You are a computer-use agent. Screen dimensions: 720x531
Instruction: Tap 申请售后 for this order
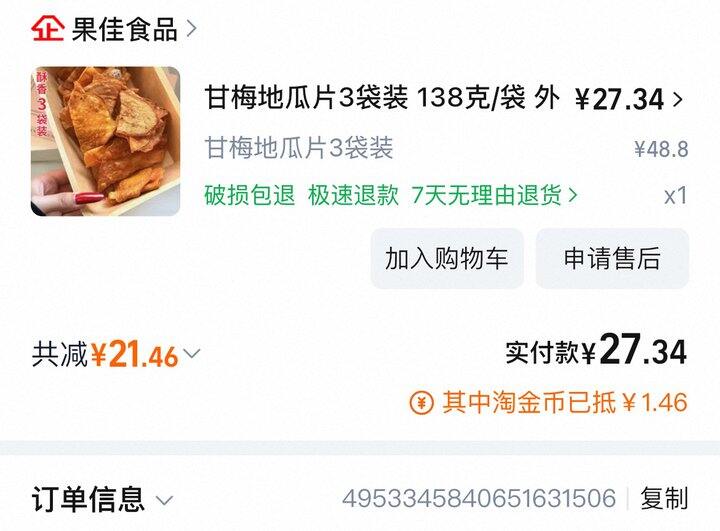612,259
